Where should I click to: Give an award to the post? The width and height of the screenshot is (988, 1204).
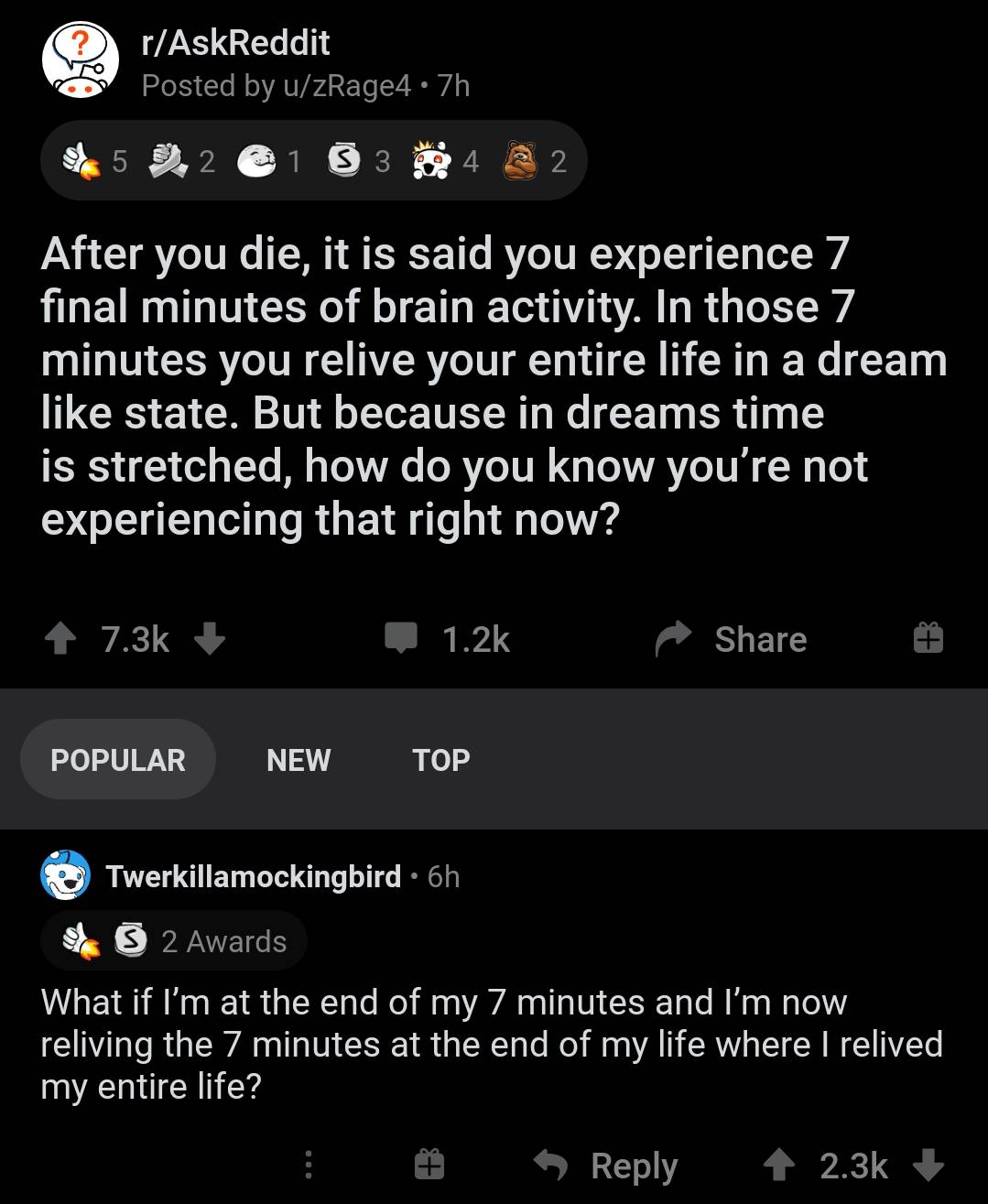[x=928, y=637]
